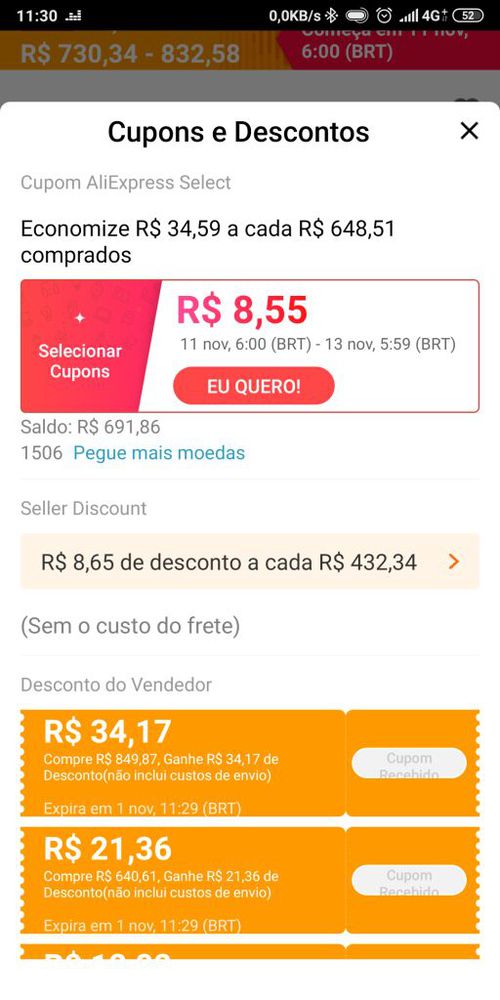Image resolution: width=500 pixels, height=1000 pixels.
Task: Tap Cupom Recebido on the R$ 34,17 coupon
Action: coord(409,763)
